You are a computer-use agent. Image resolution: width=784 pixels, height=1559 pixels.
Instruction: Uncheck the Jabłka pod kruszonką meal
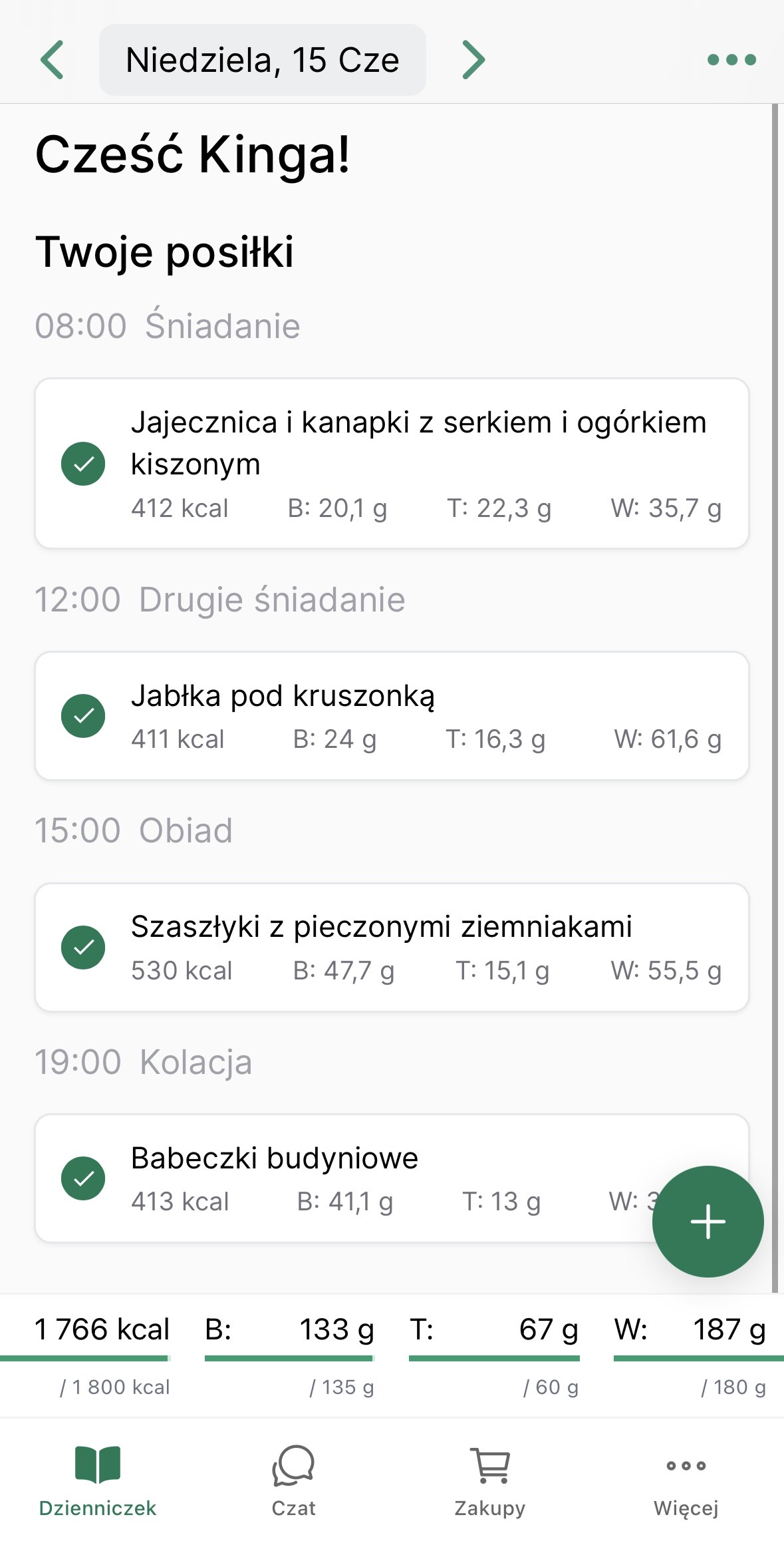(83, 716)
